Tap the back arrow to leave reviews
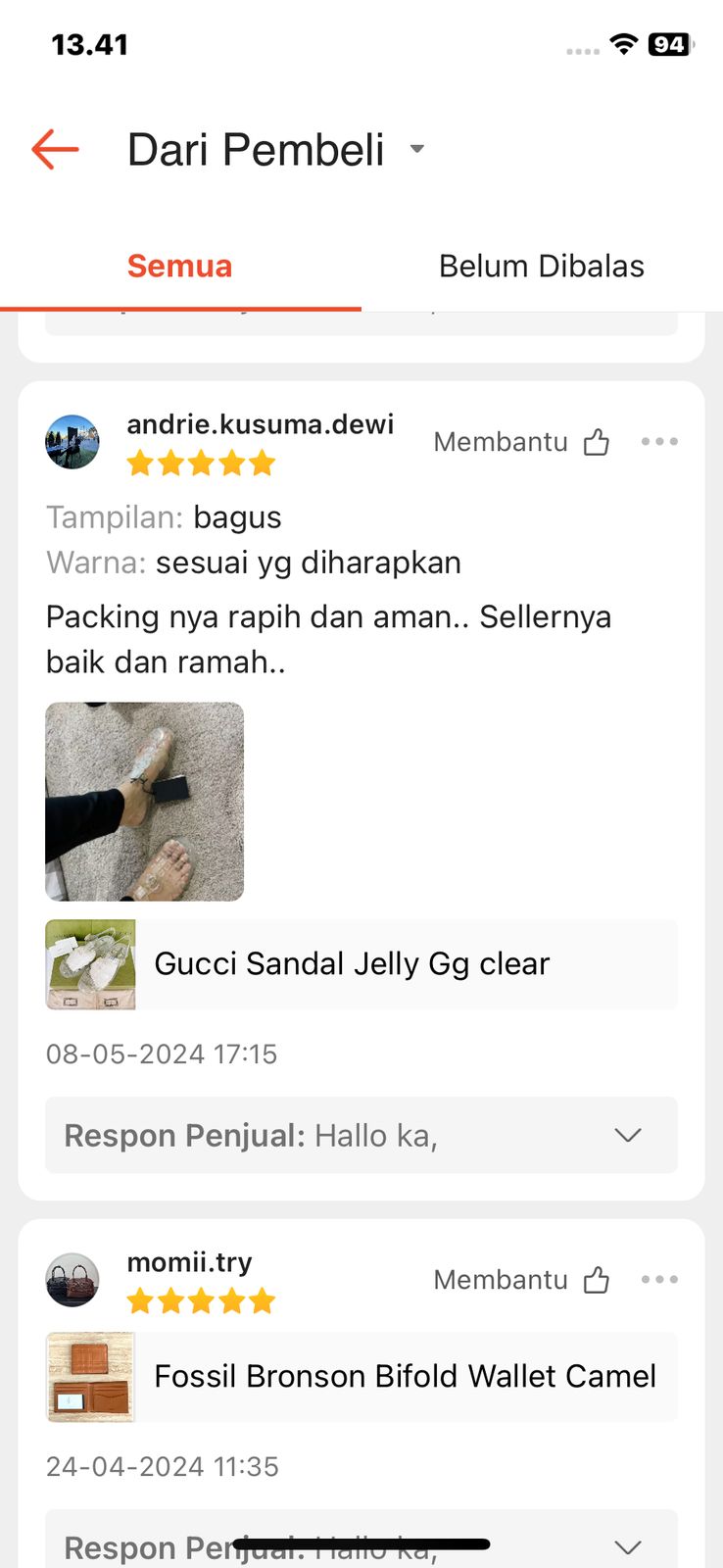Screen dimensions: 723x1568 pyautogui.click(x=54, y=149)
